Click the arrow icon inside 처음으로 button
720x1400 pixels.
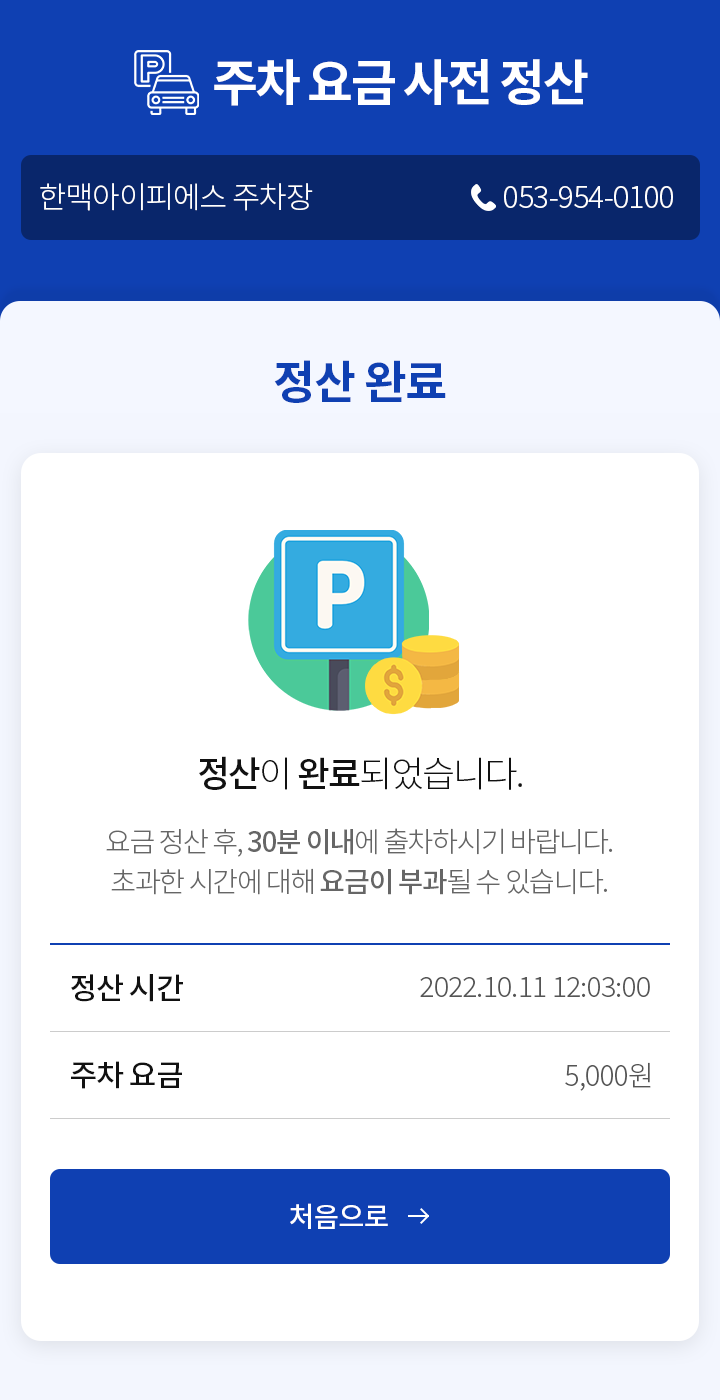pos(421,1216)
